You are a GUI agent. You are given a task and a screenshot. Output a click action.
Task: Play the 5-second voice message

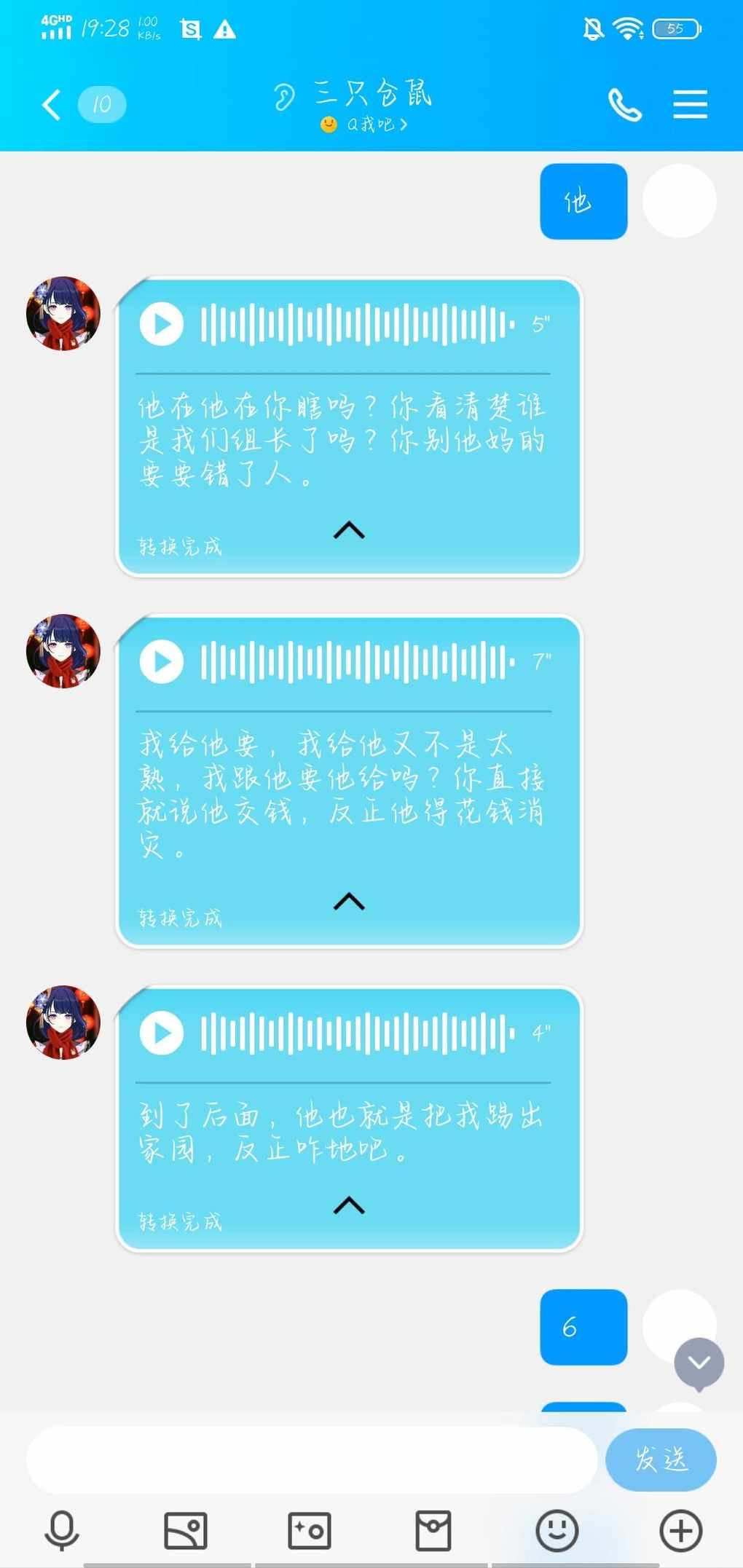coord(162,324)
